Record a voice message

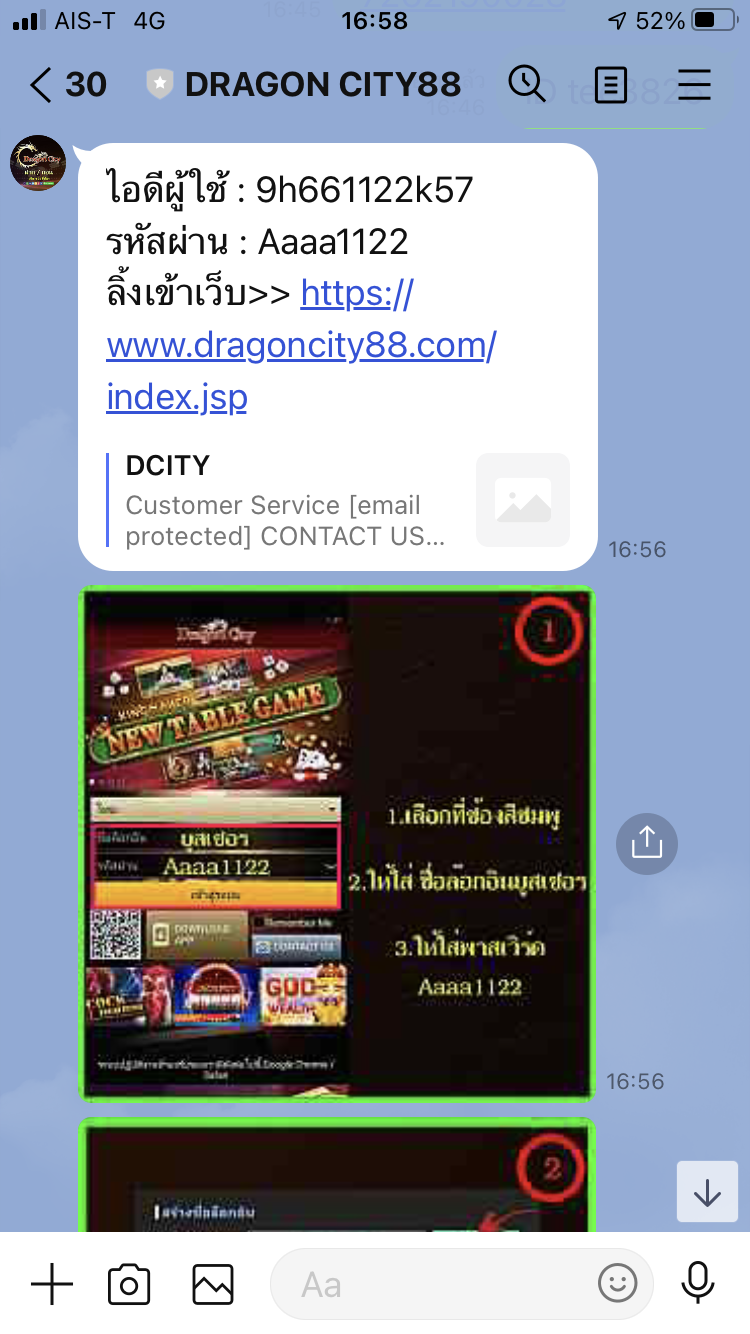[698, 1284]
